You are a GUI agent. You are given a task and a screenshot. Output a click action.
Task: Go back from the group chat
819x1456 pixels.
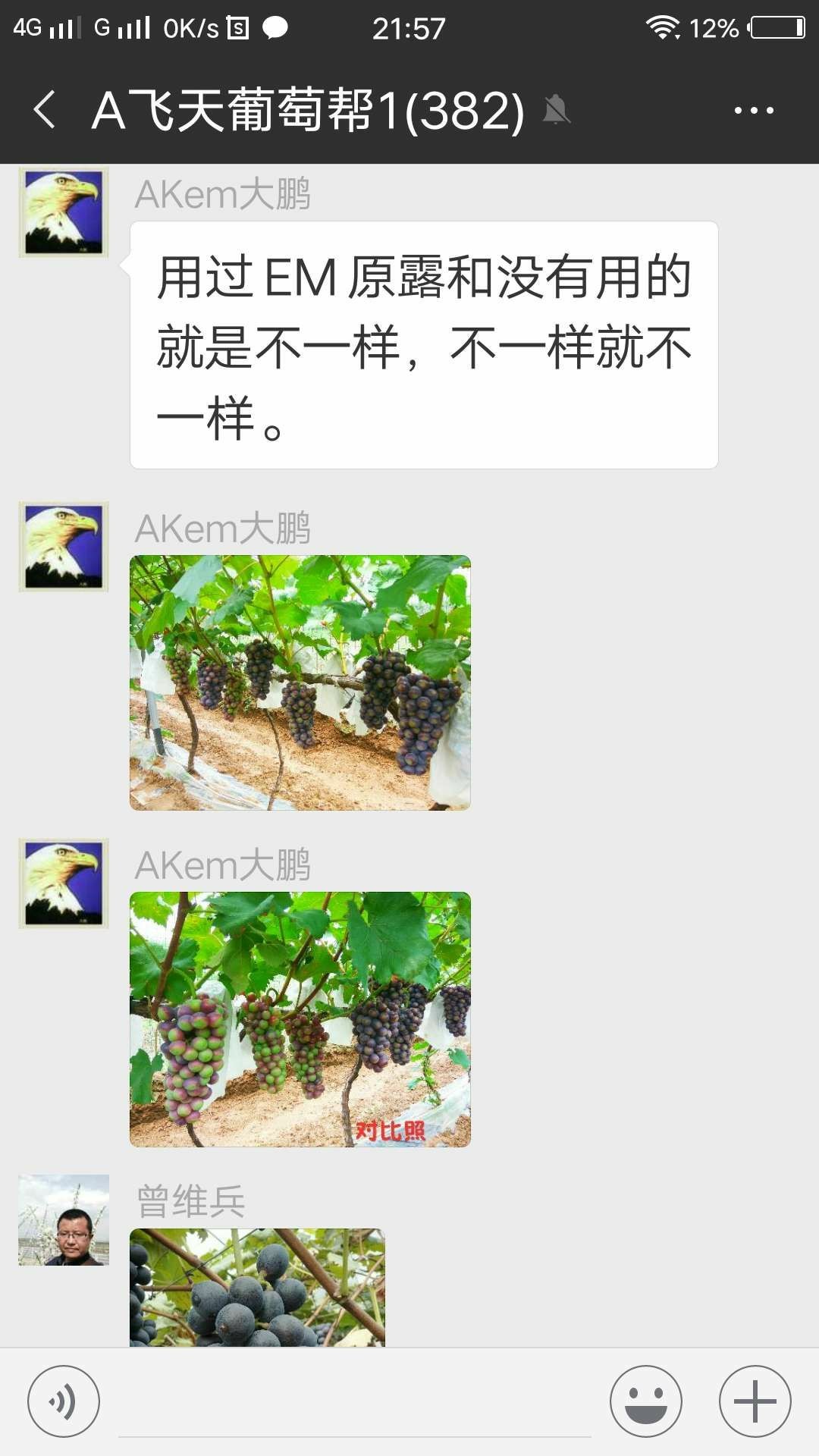pos(44,110)
